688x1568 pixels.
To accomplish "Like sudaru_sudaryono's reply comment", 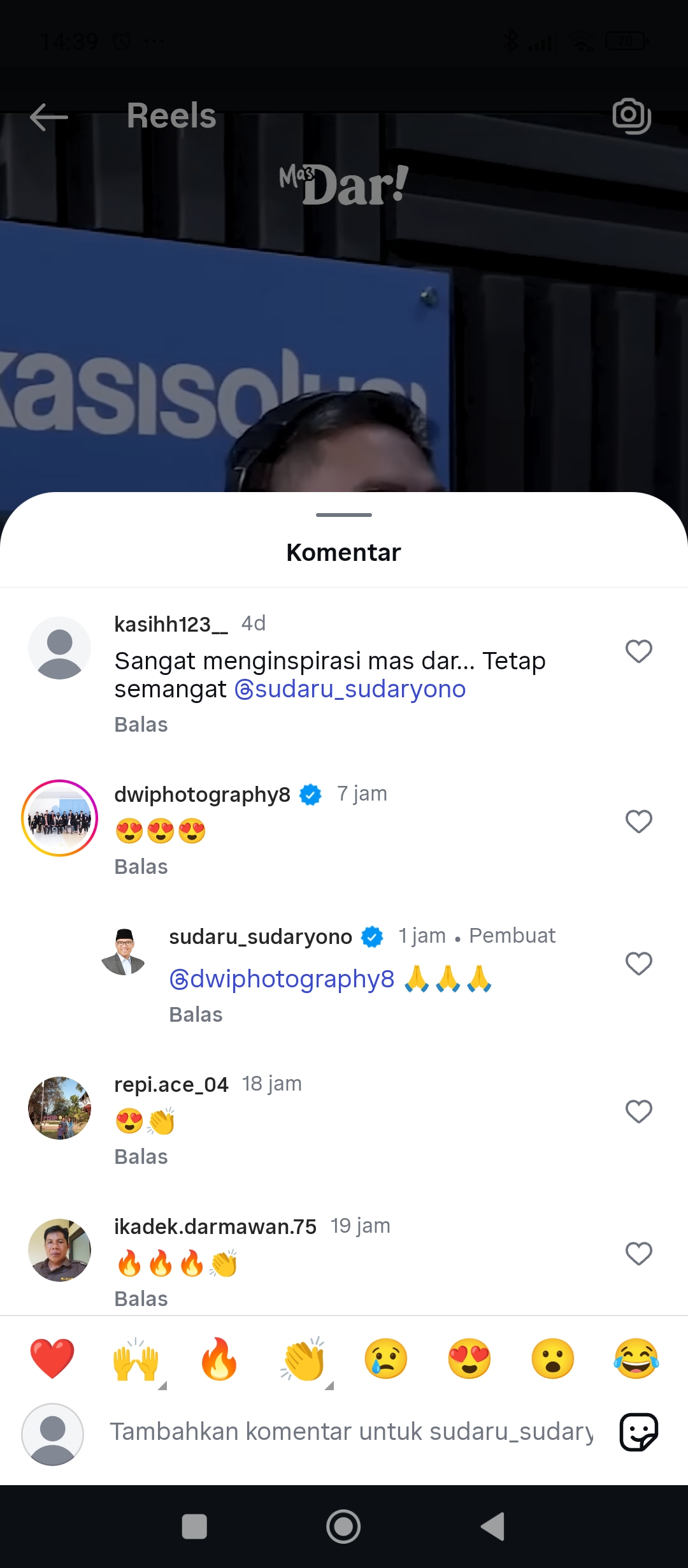I will [639, 964].
